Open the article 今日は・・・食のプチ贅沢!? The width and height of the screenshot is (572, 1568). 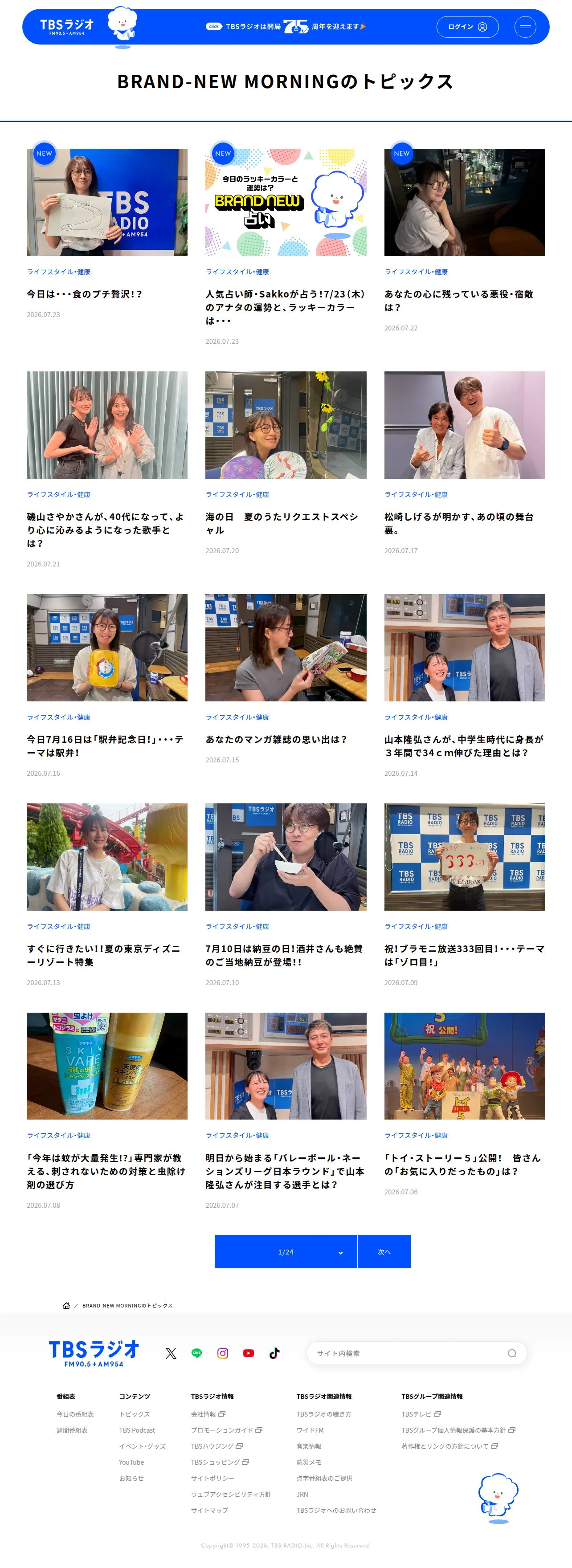(x=85, y=294)
